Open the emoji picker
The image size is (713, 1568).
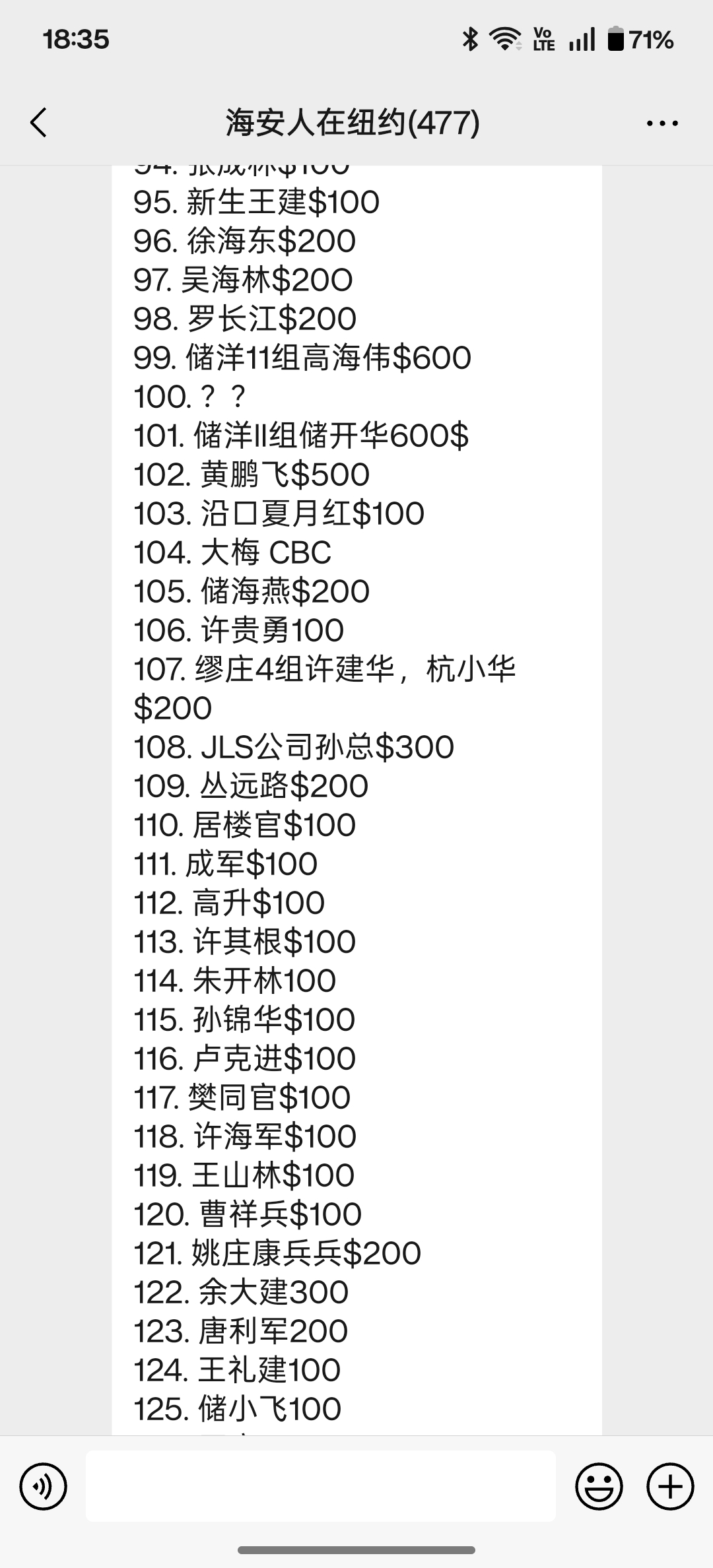tap(599, 1487)
